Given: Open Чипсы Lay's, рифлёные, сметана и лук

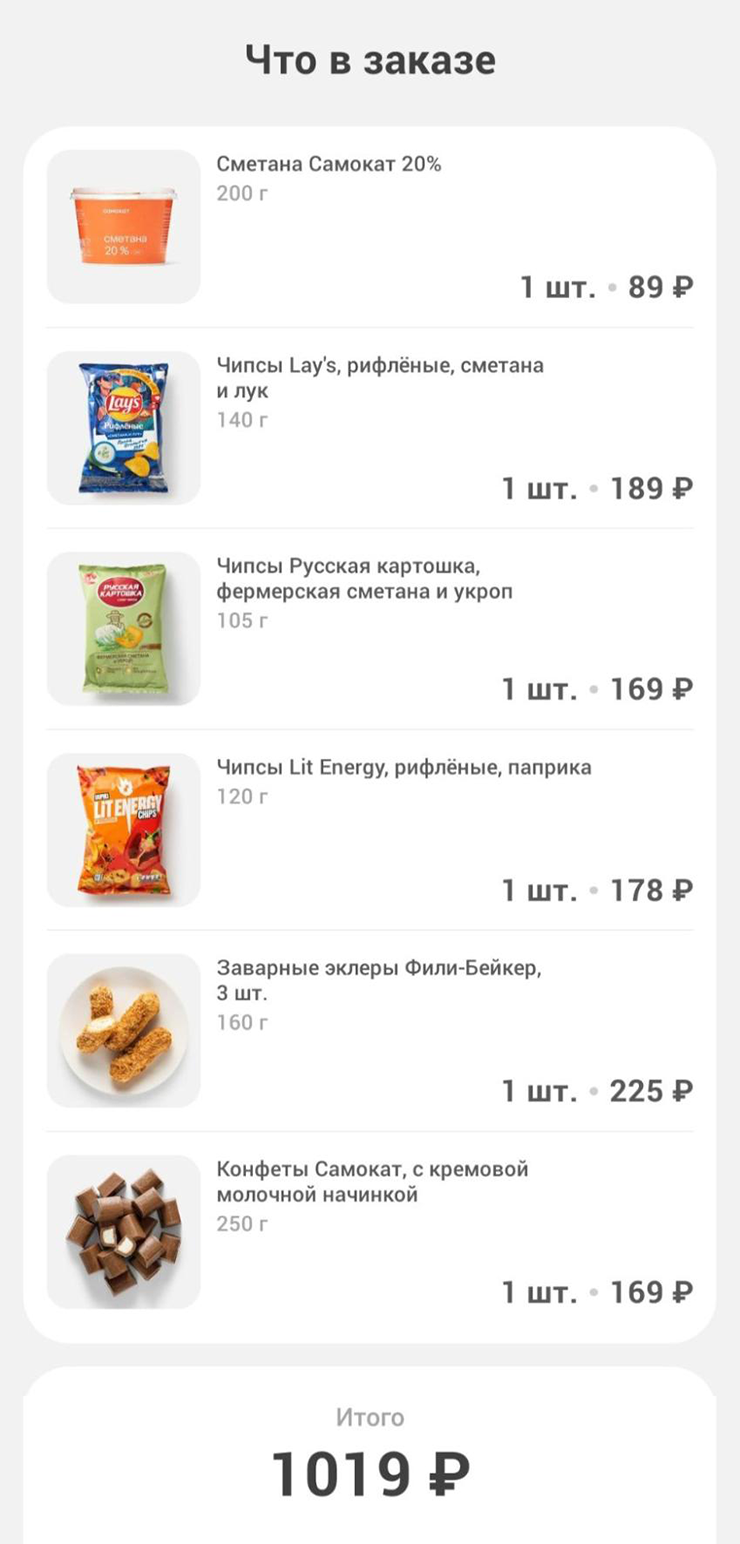Looking at the screenshot, I should 380,377.
